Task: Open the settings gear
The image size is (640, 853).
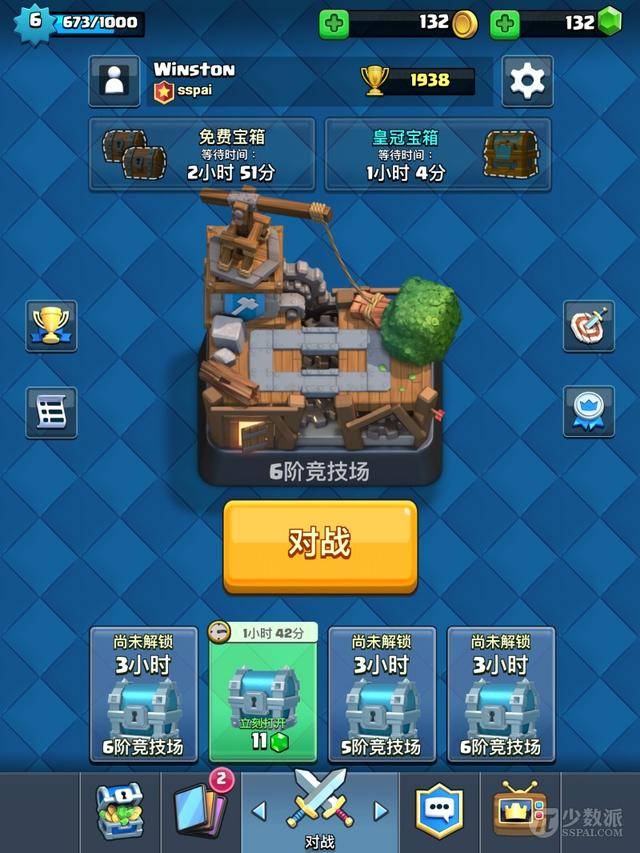Action: tap(526, 81)
